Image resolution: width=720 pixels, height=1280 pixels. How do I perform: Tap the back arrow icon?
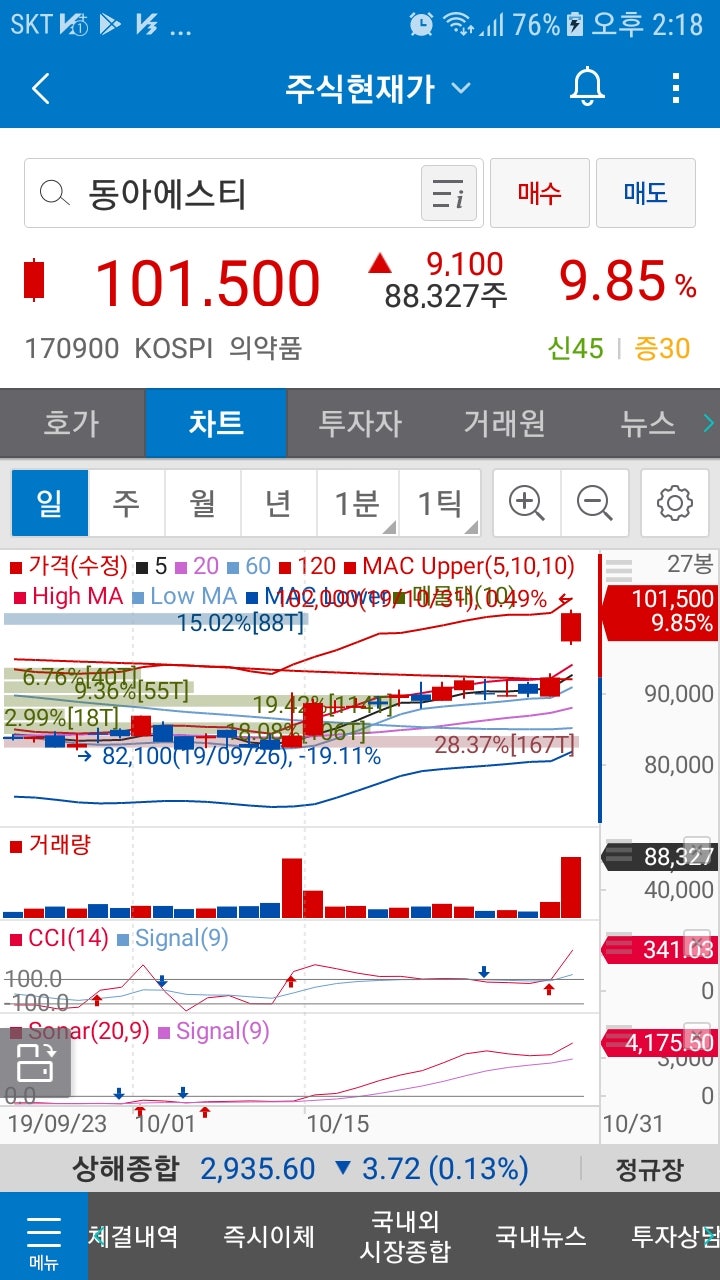coord(40,88)
